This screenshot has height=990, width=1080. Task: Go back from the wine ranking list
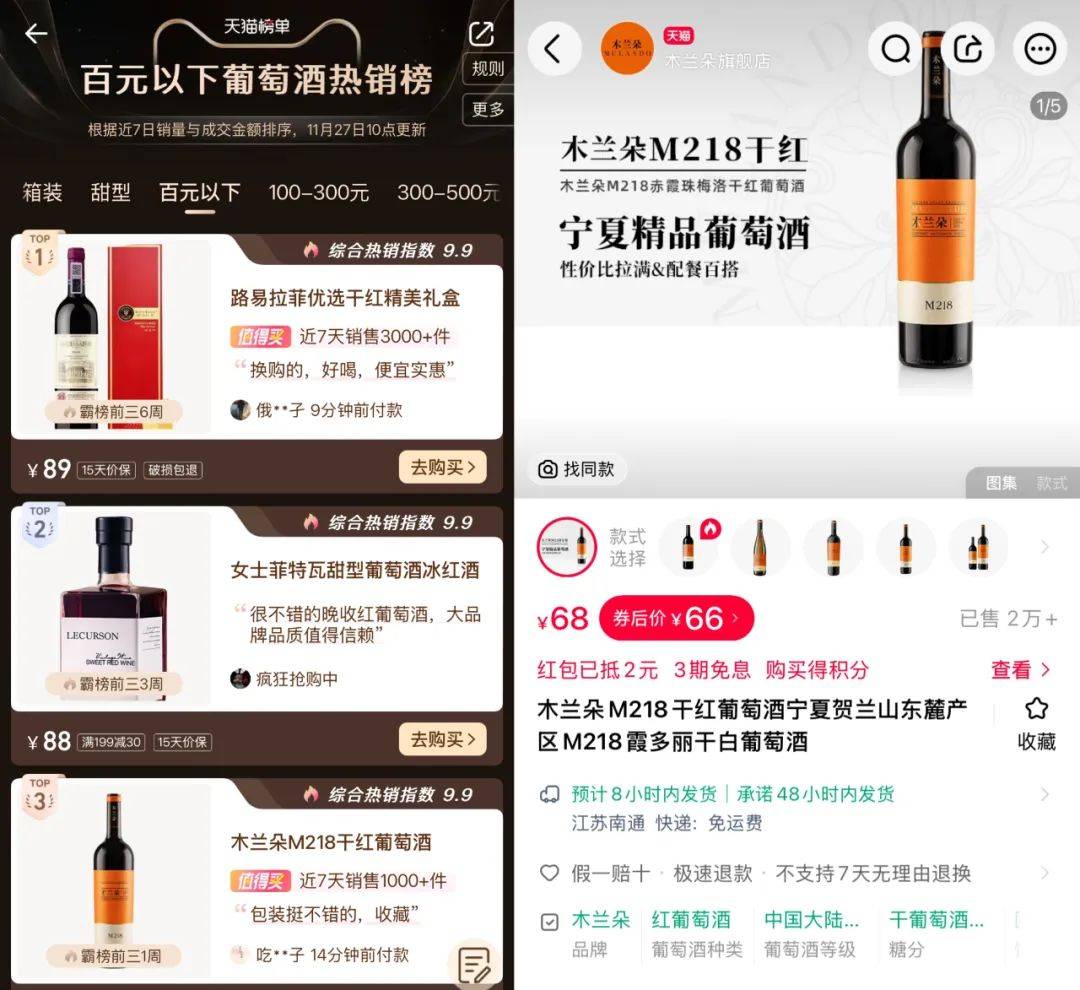[x=36, y=34]
